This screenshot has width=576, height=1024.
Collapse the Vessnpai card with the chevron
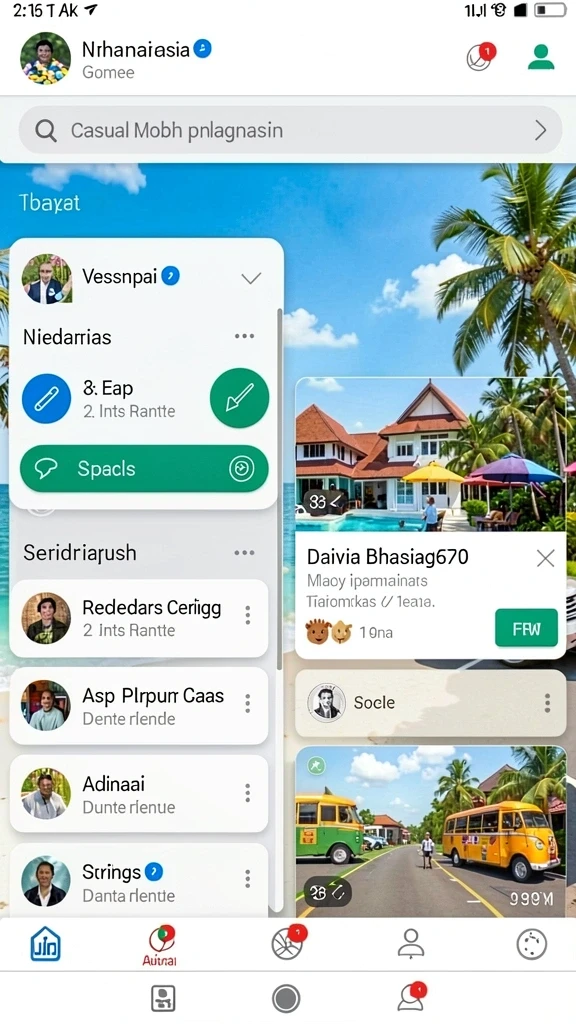click(251, 278)
